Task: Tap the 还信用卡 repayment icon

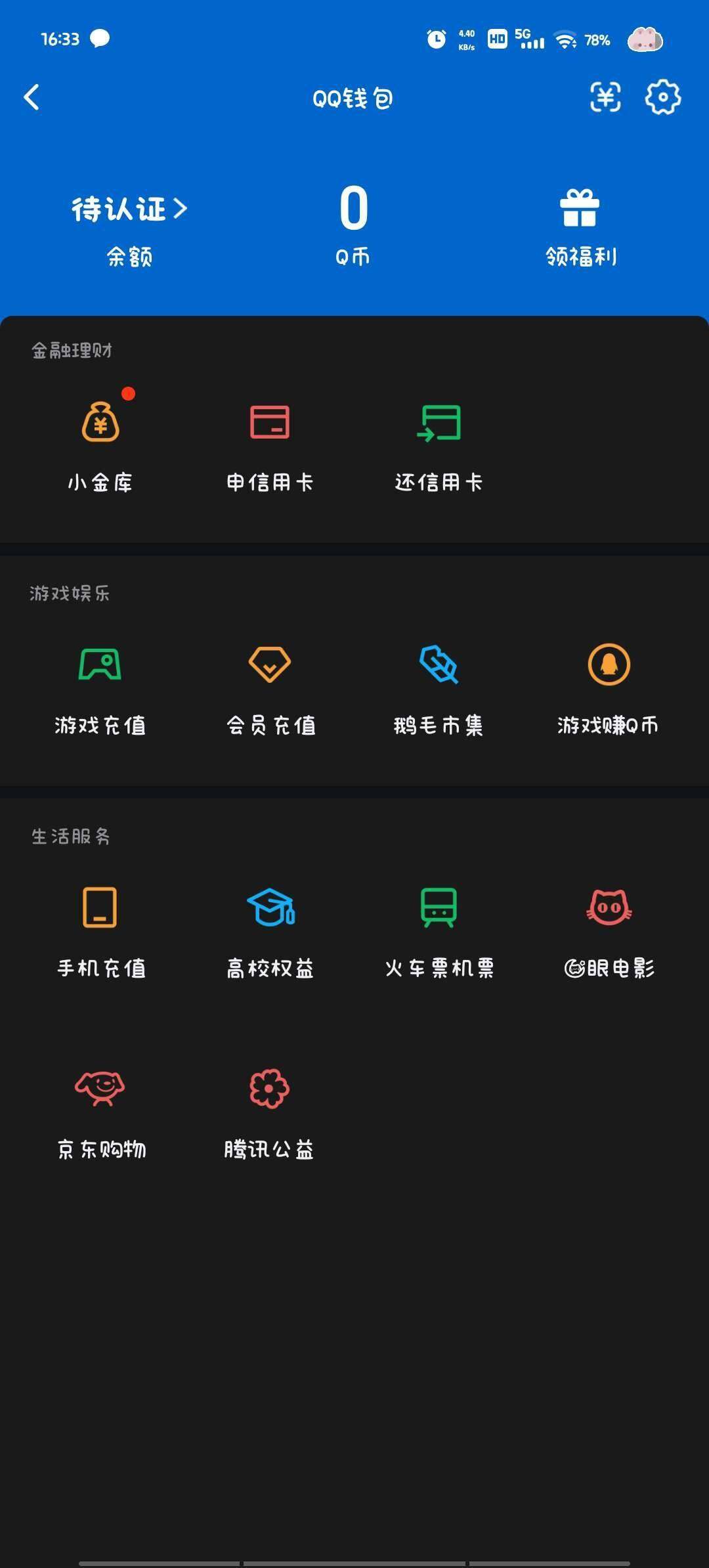Action: 439,424
